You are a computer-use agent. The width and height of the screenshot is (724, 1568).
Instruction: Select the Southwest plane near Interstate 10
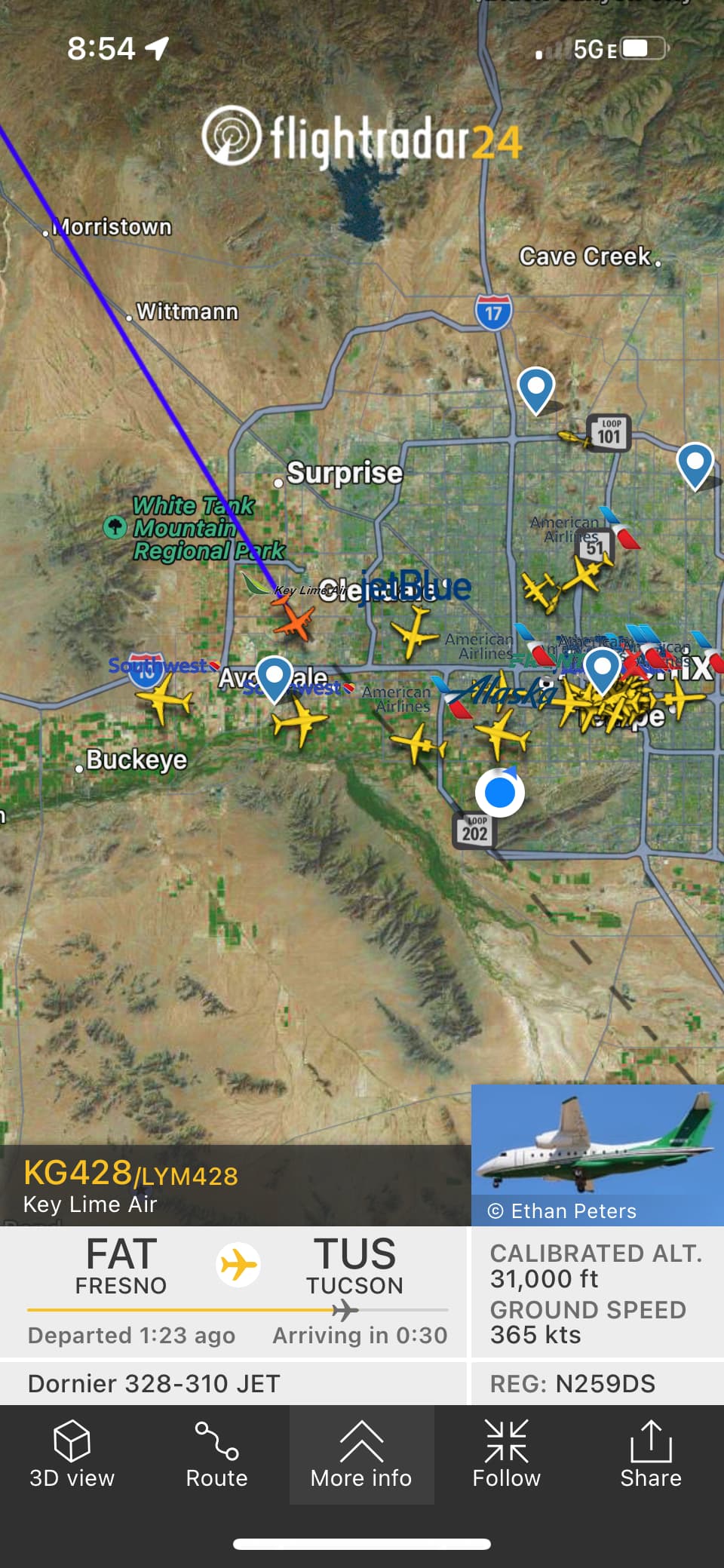point(164,698)
